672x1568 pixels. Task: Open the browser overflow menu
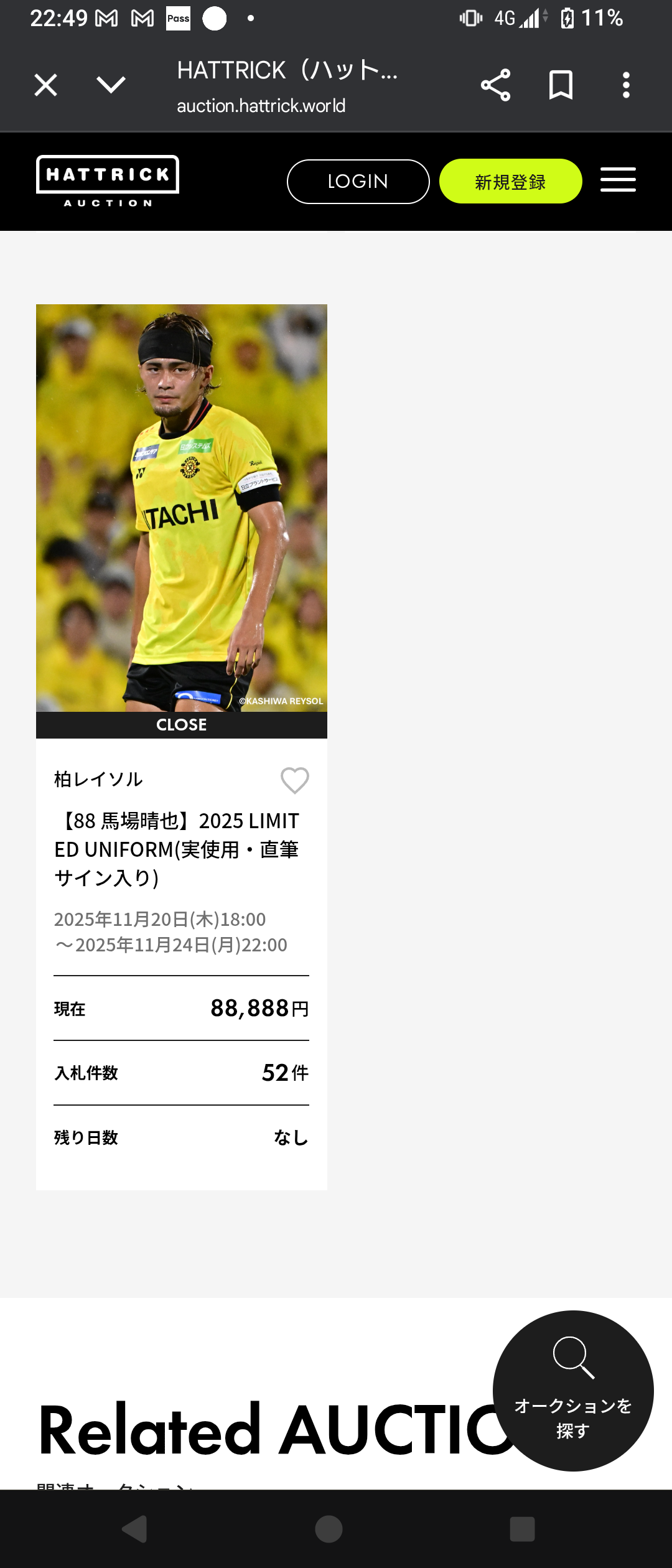(x=626, y=85)
